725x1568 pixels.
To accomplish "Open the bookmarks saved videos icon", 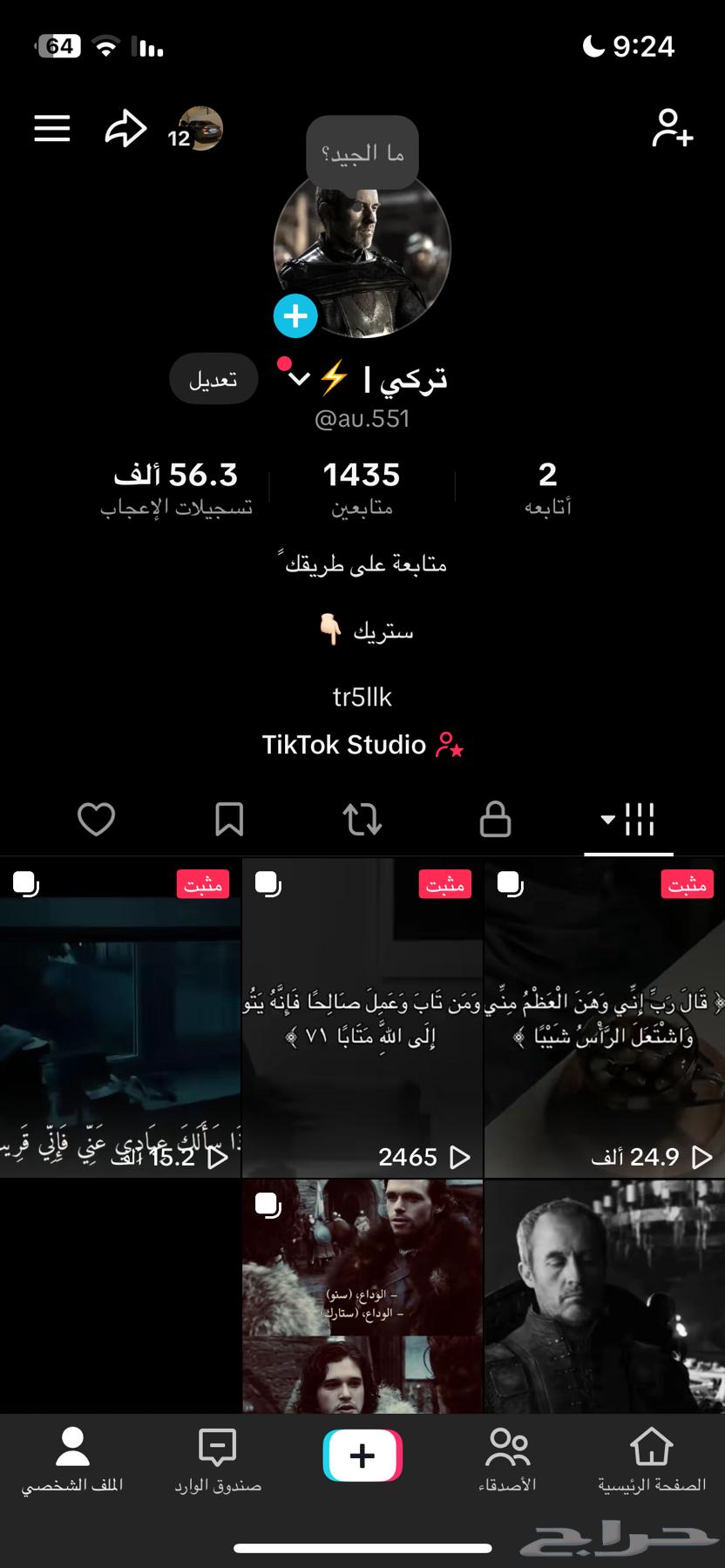I will pos(230,819).
